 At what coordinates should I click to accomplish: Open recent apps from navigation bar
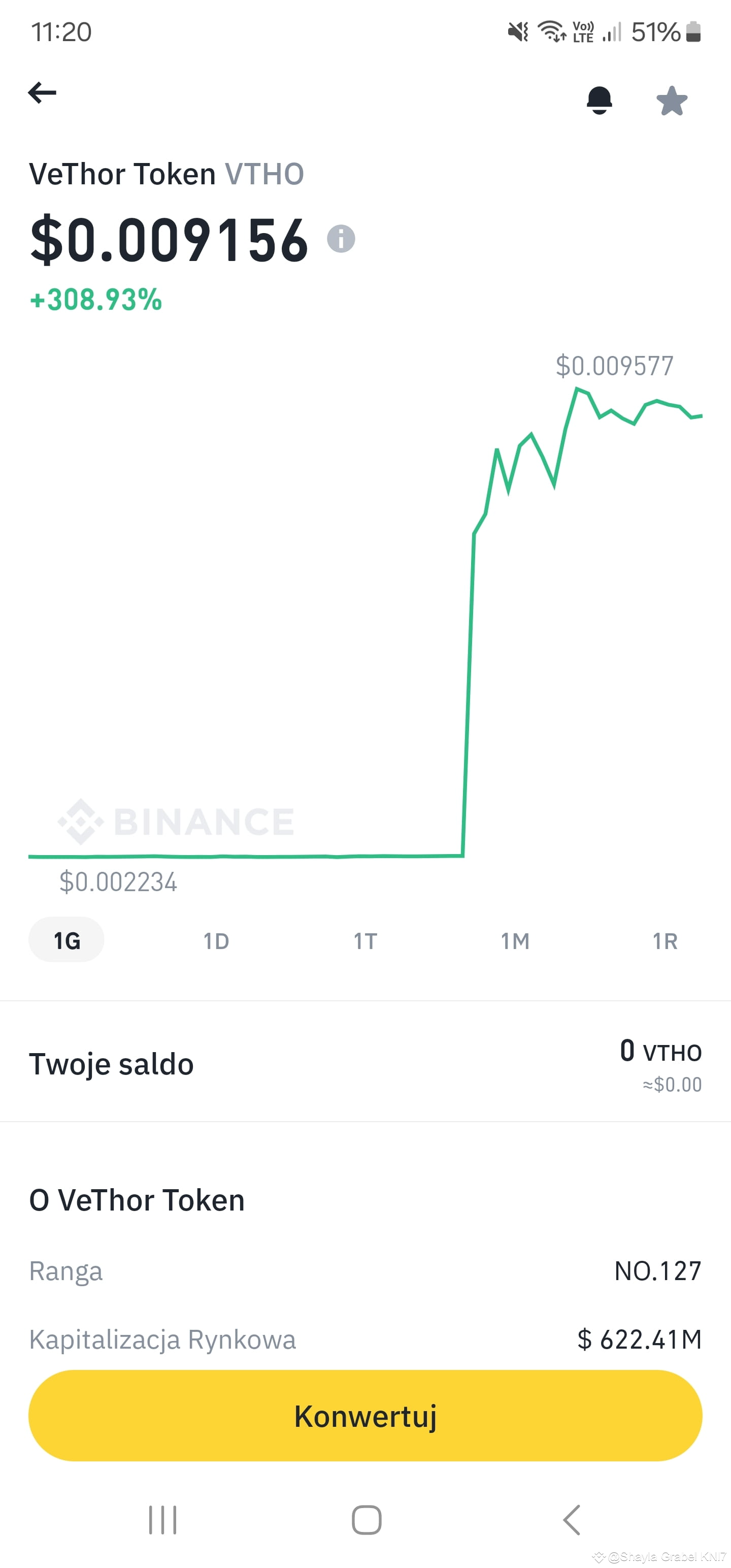coord(162,1520)
